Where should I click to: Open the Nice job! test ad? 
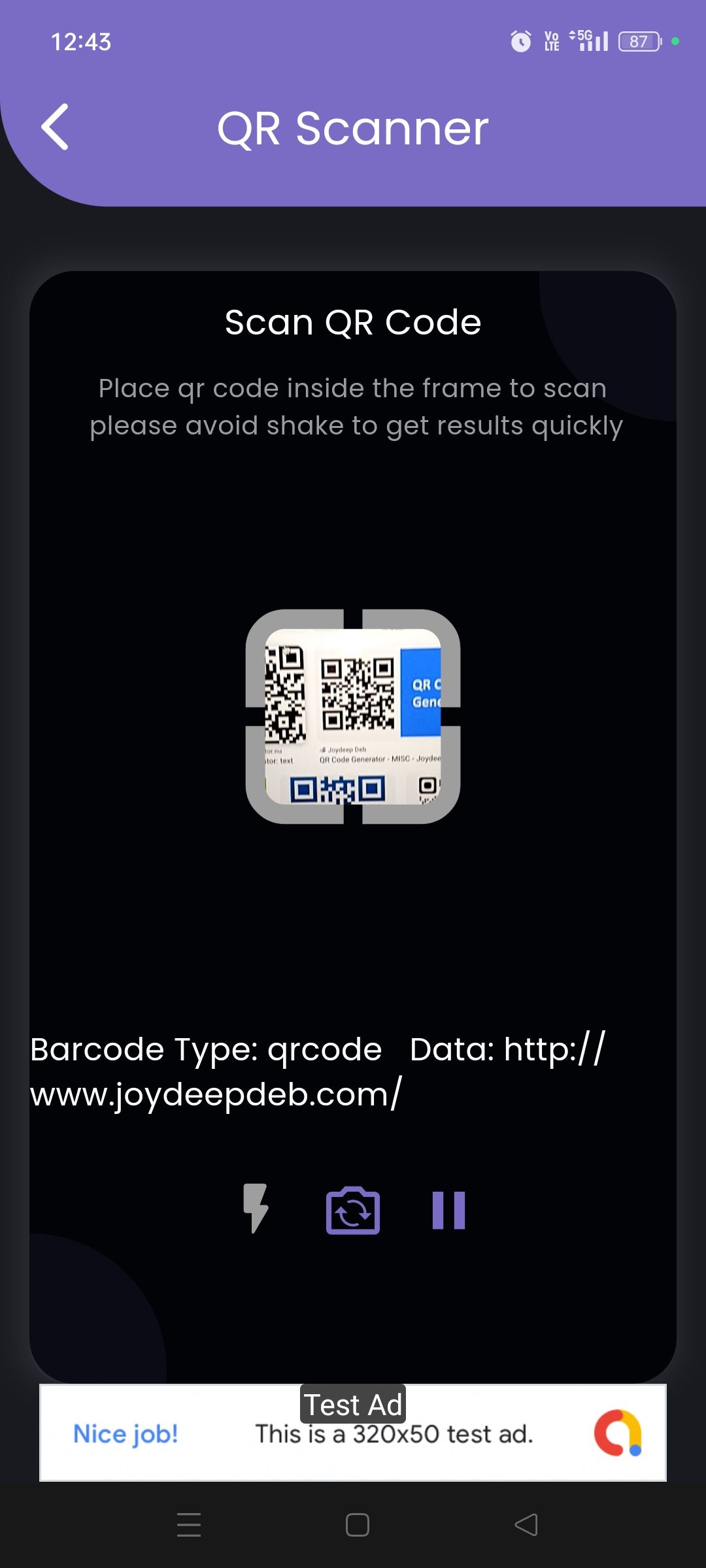tap(353, 1433)
